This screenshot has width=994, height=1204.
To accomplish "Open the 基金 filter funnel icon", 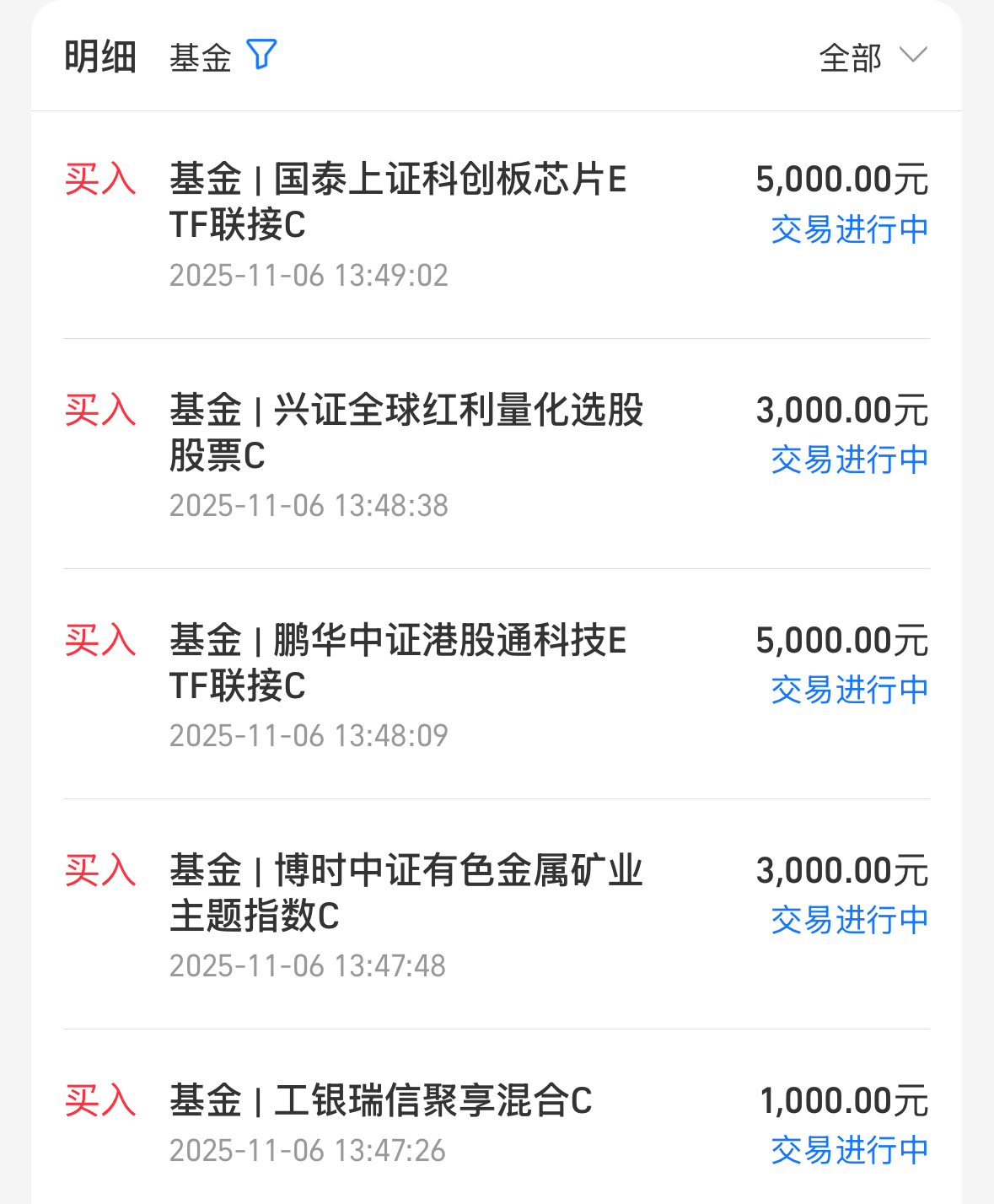I will [x=261, y=55].
